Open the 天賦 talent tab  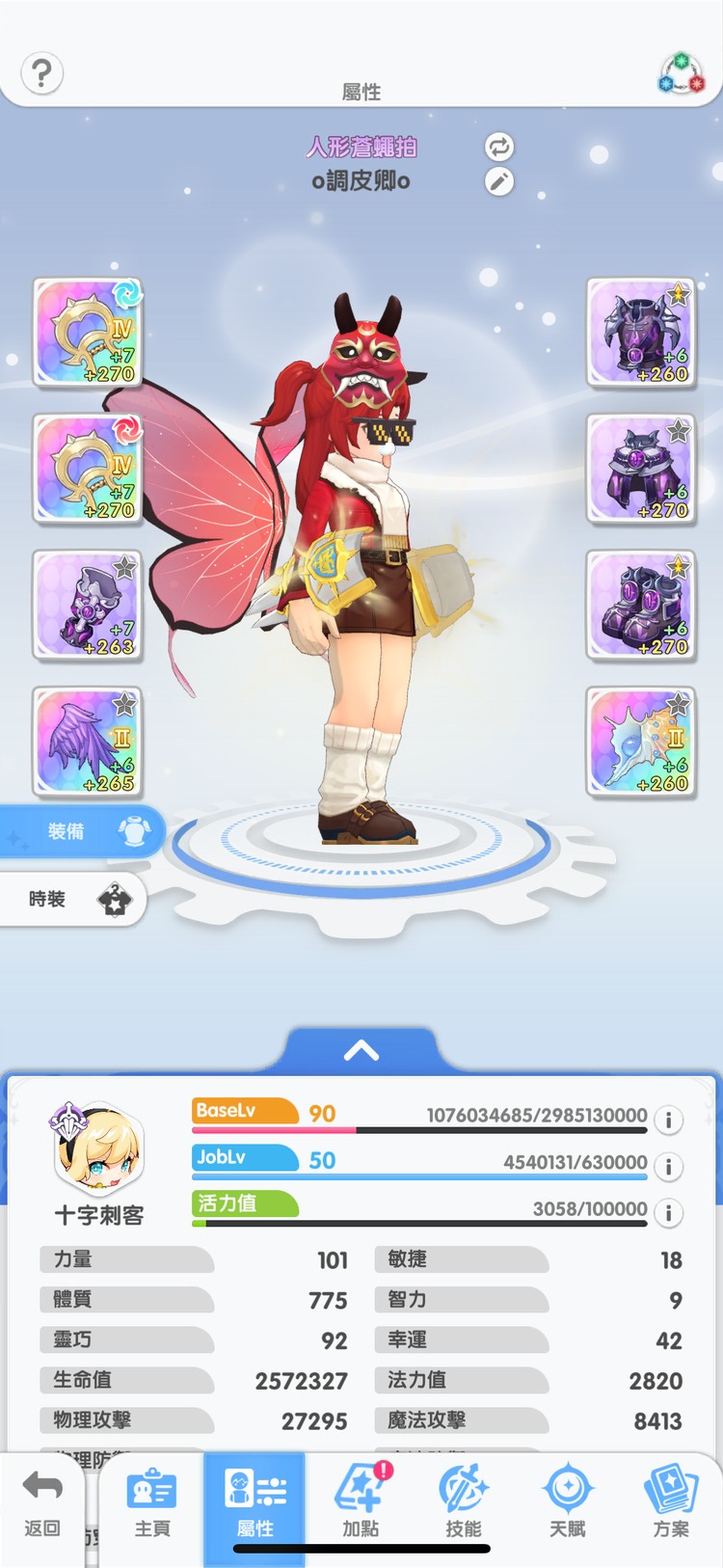click(x=567, y=1504)
